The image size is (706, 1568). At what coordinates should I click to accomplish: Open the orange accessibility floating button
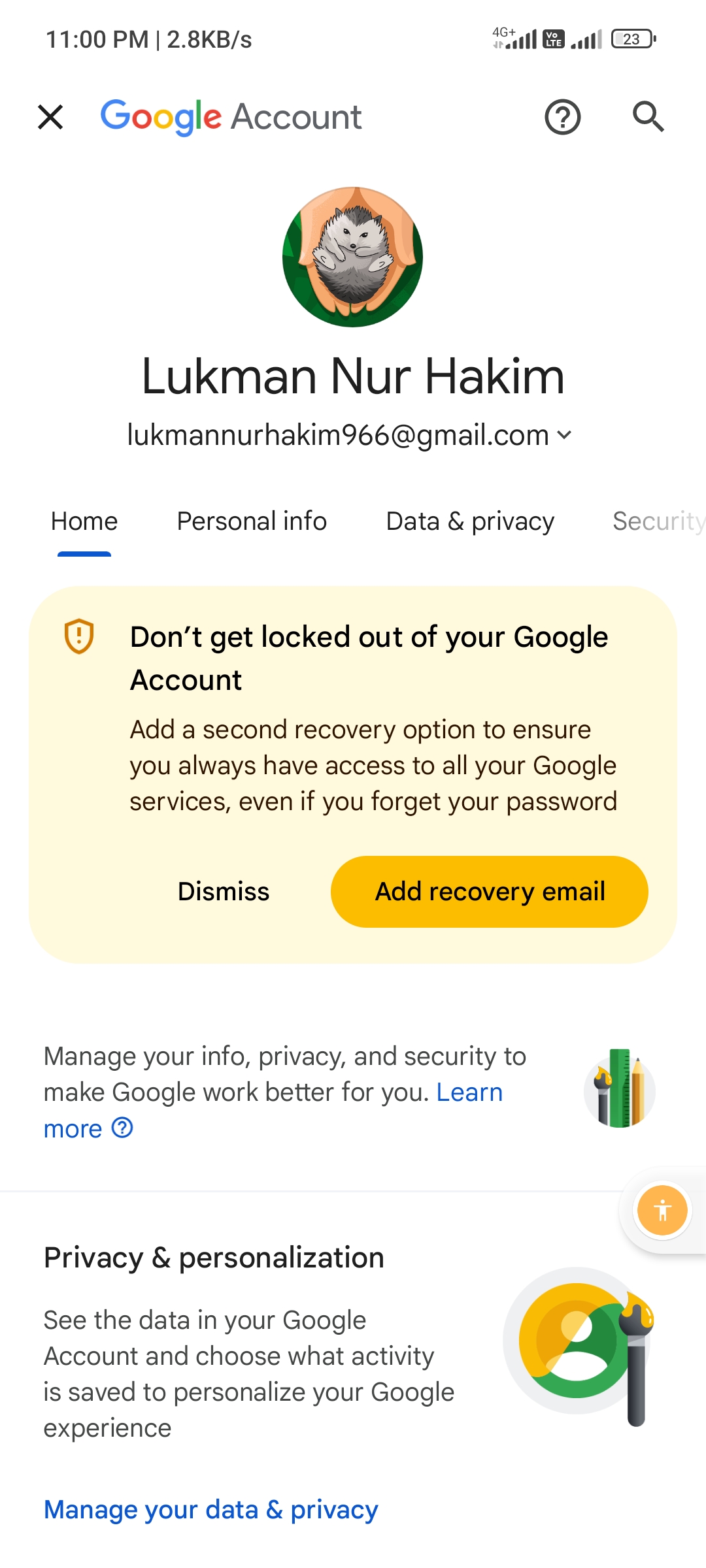[662, 1210]
